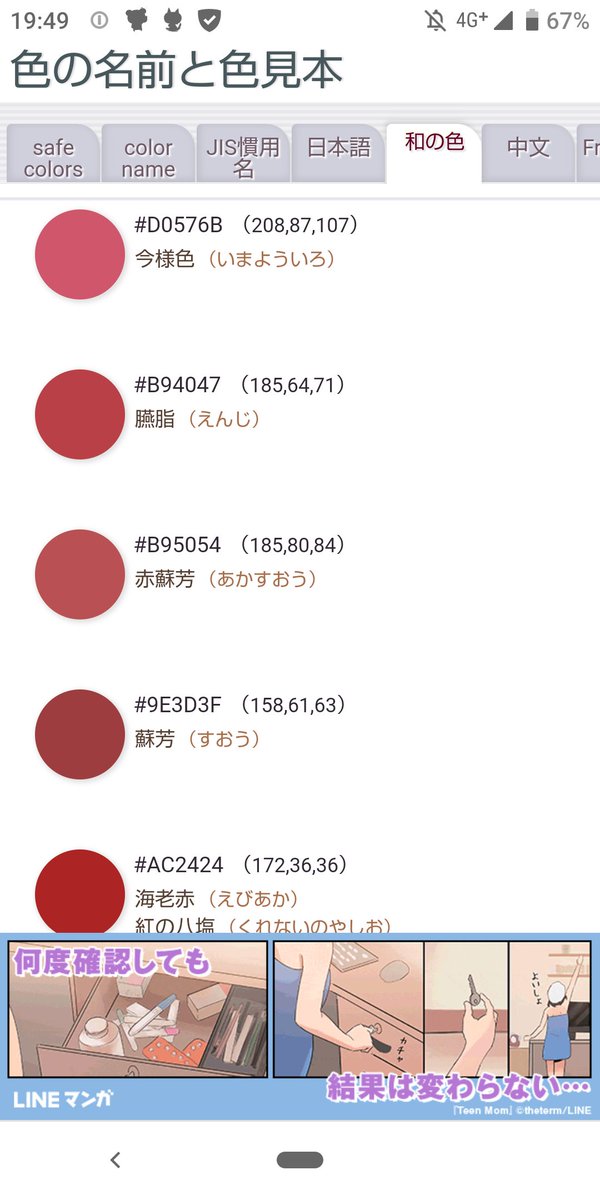Choose the 赤蘇芳 #B95054 color swatch
600x1200 pixels.
click(x=80, y=574)
